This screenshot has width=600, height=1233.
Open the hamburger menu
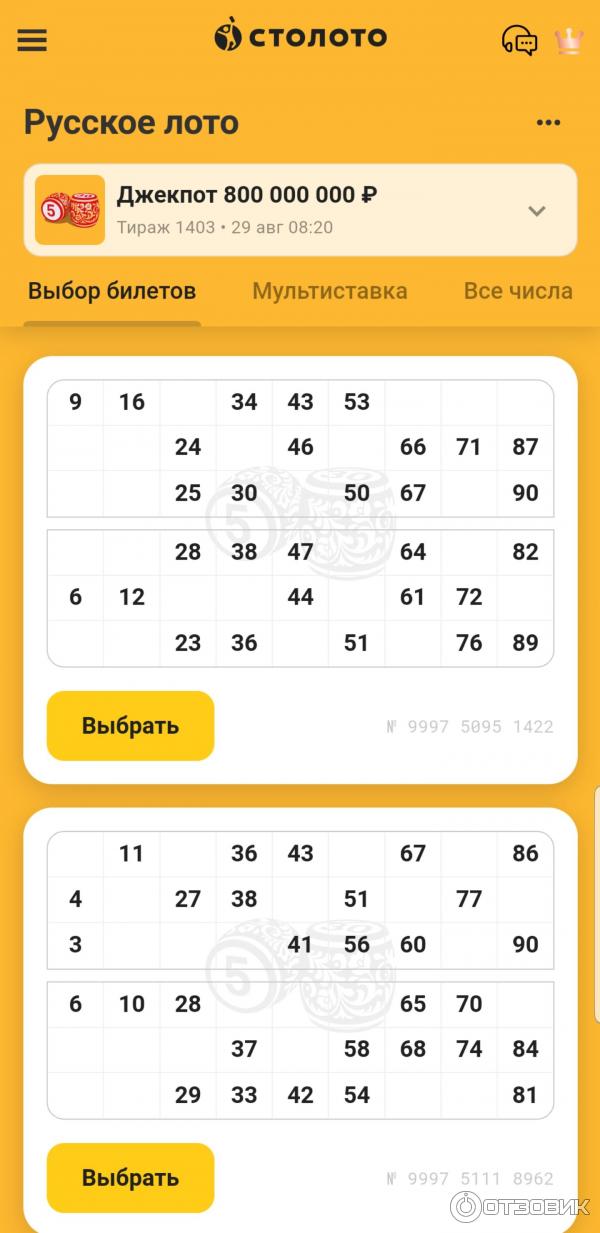click(32, 40)
